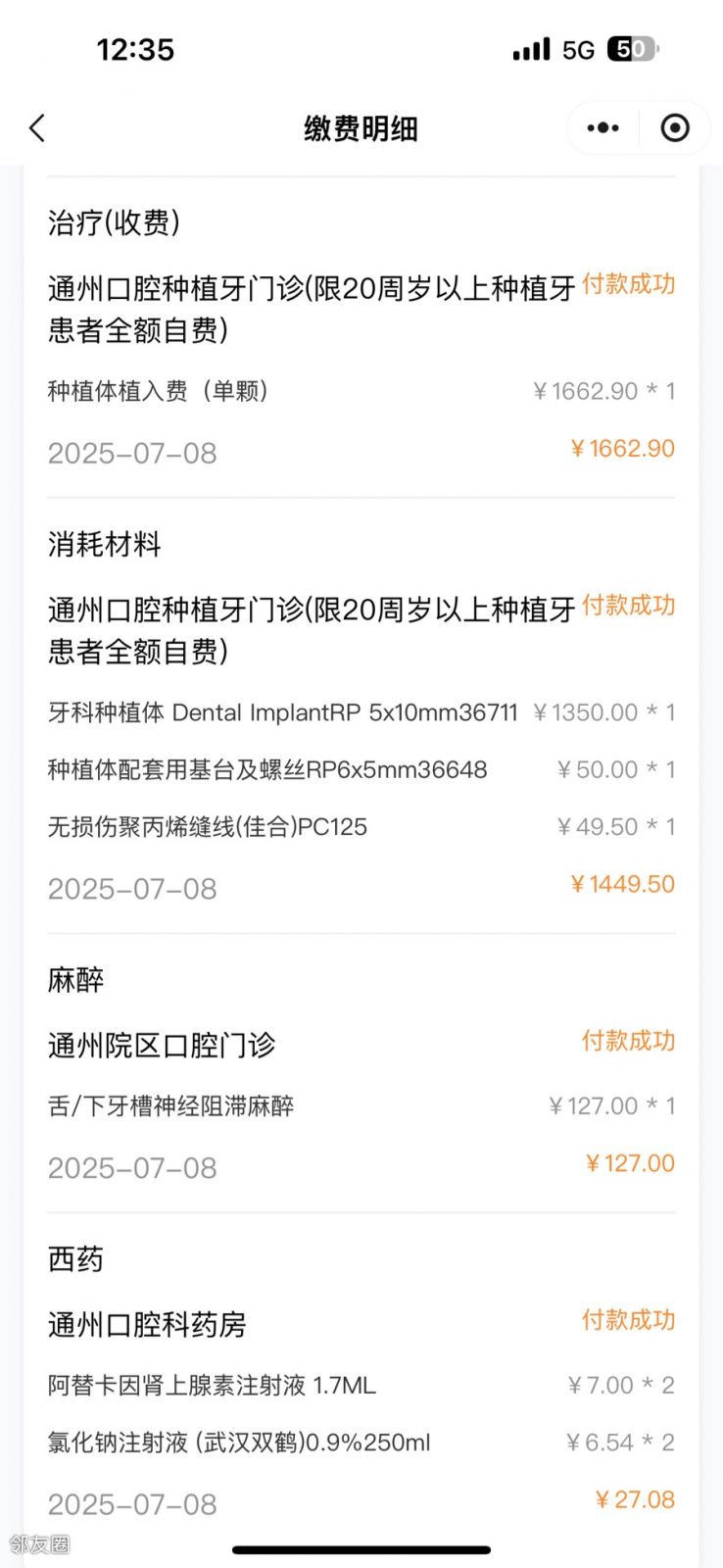The width and height of the screenshot is (723, 1568).
Task: Go back from the 缴费明细 page
Action: click(x=37, y=128)
